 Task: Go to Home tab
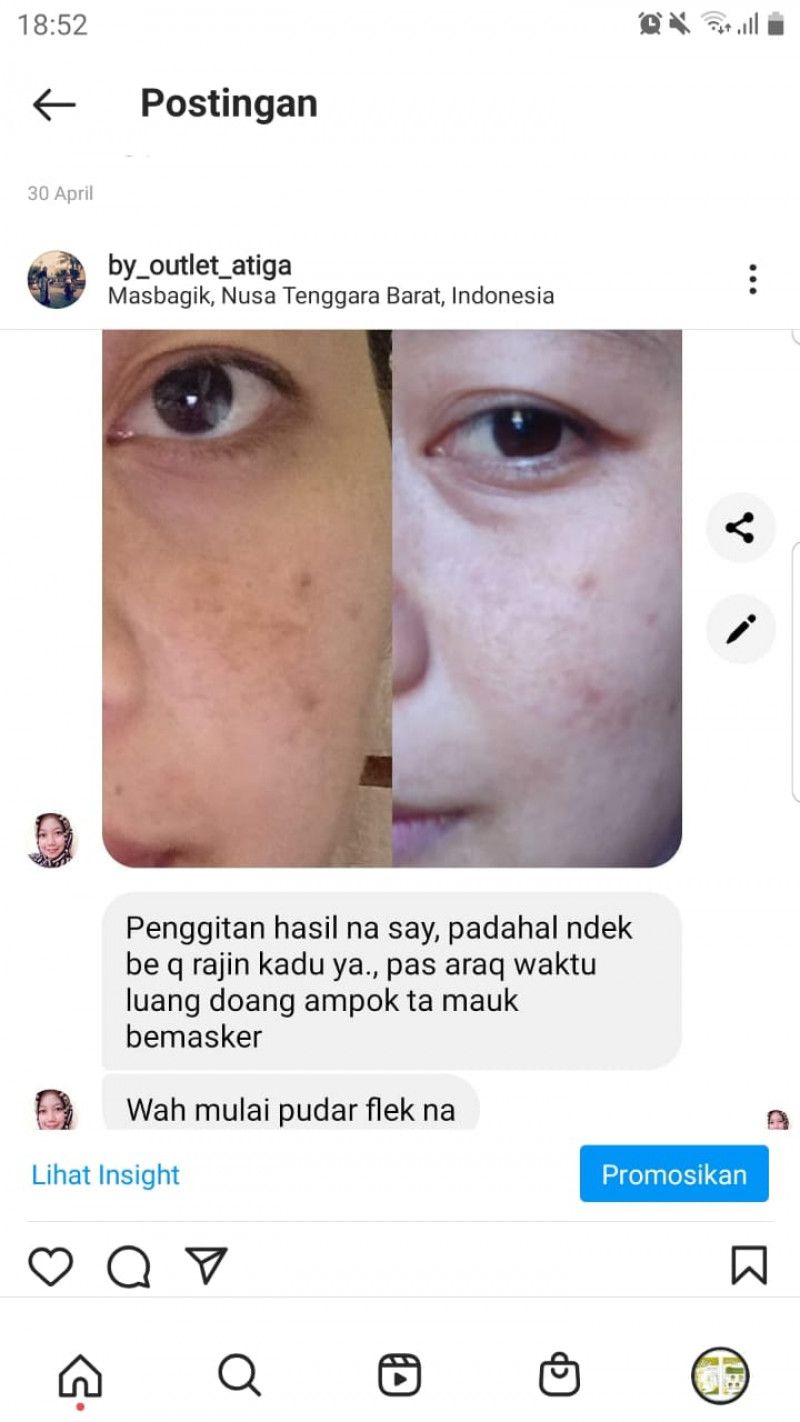80,1376
